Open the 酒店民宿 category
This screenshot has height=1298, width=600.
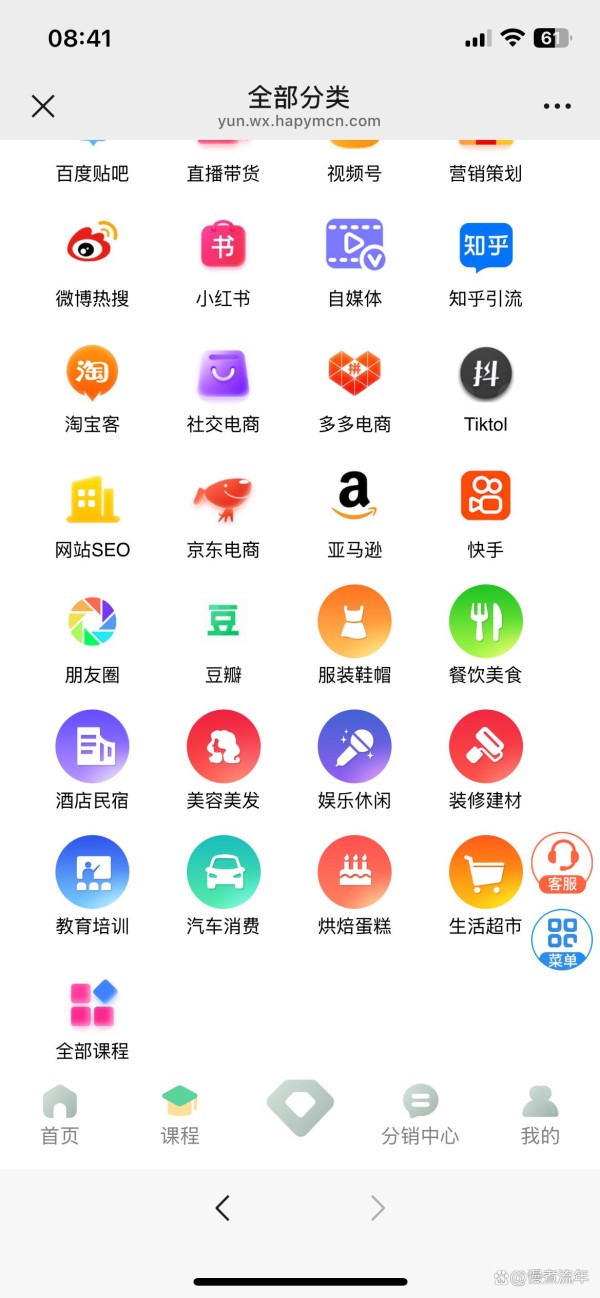click(92, 761)
